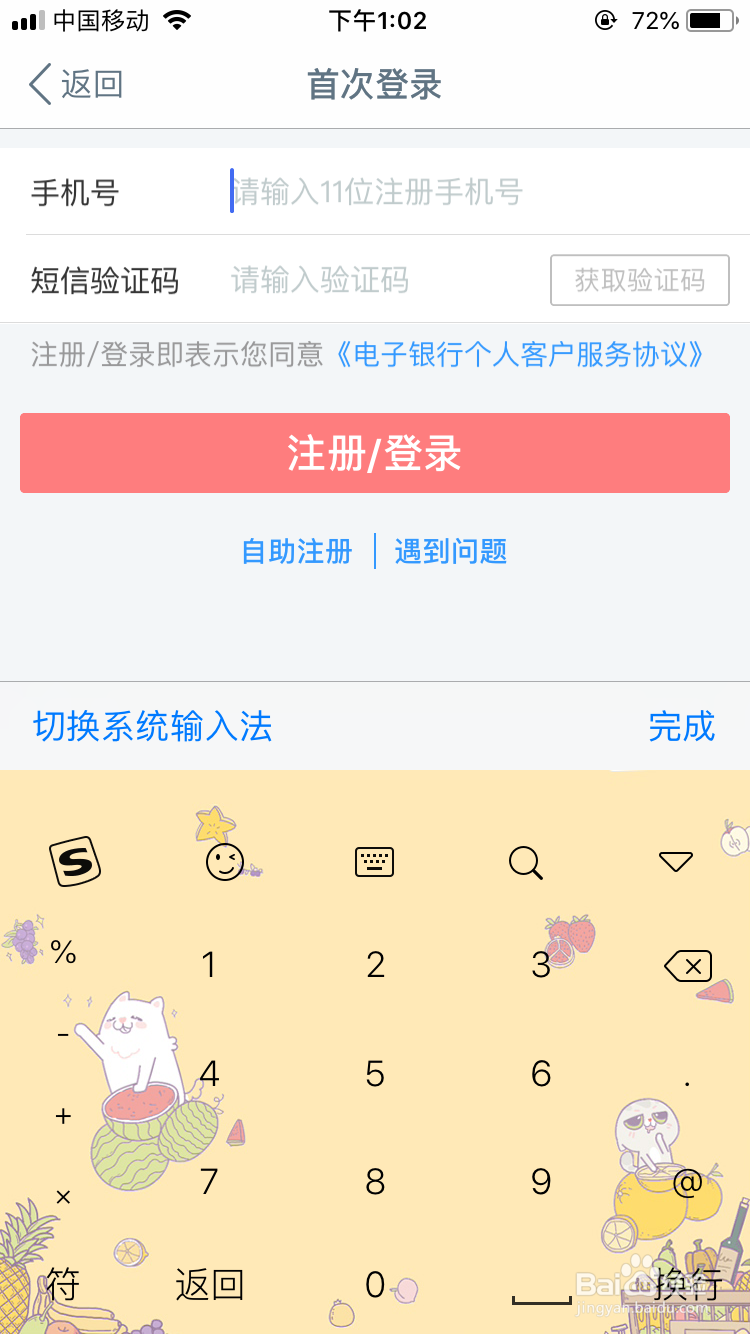Select the keyboard layout switcher icon
The image size is (750, 1334).
pyautogui.click(x=375, y=862)
